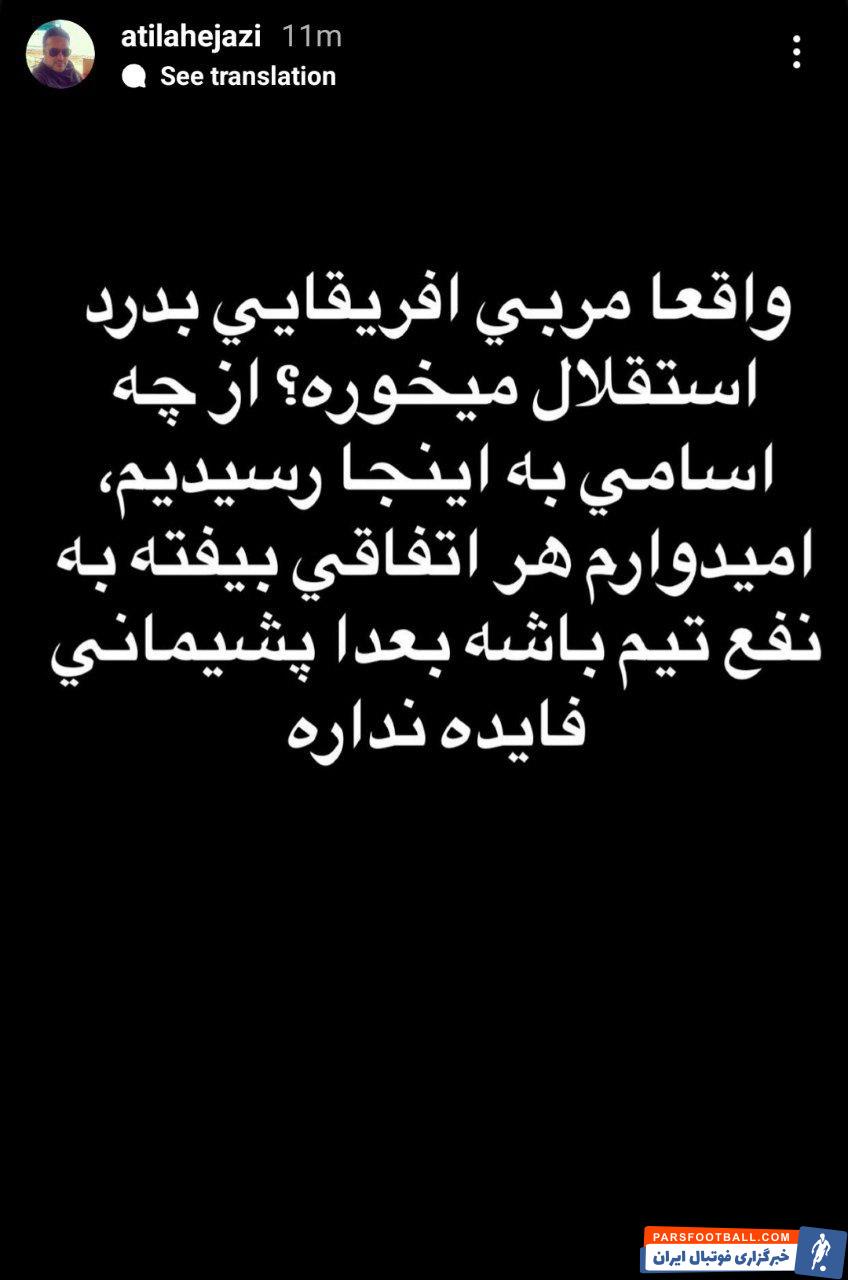Click the black area below the story text
The height and width of the screenshot is (1280, 848).
pyautogui.click(x=424, y=950)
